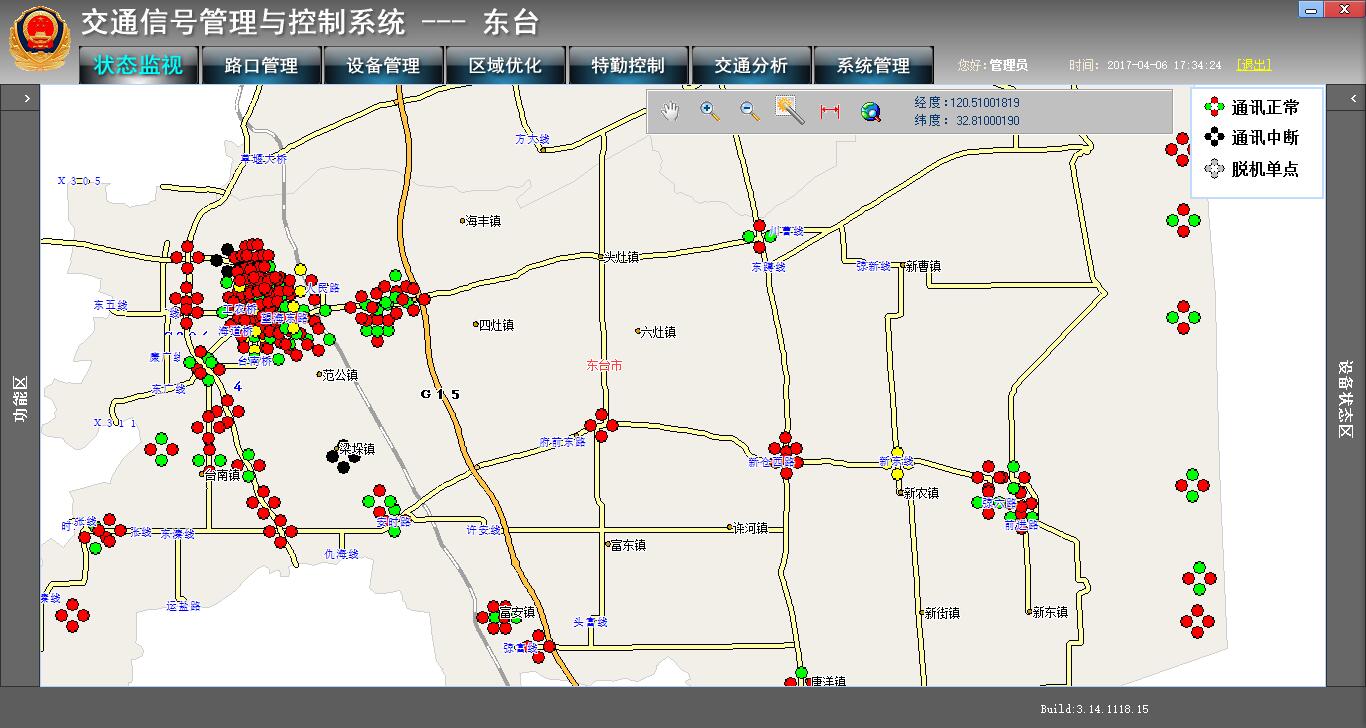Open the 路口管理 tab
Image resolution: width=1366 pixels, height=728 pixels.
click(x=261, y=66)
